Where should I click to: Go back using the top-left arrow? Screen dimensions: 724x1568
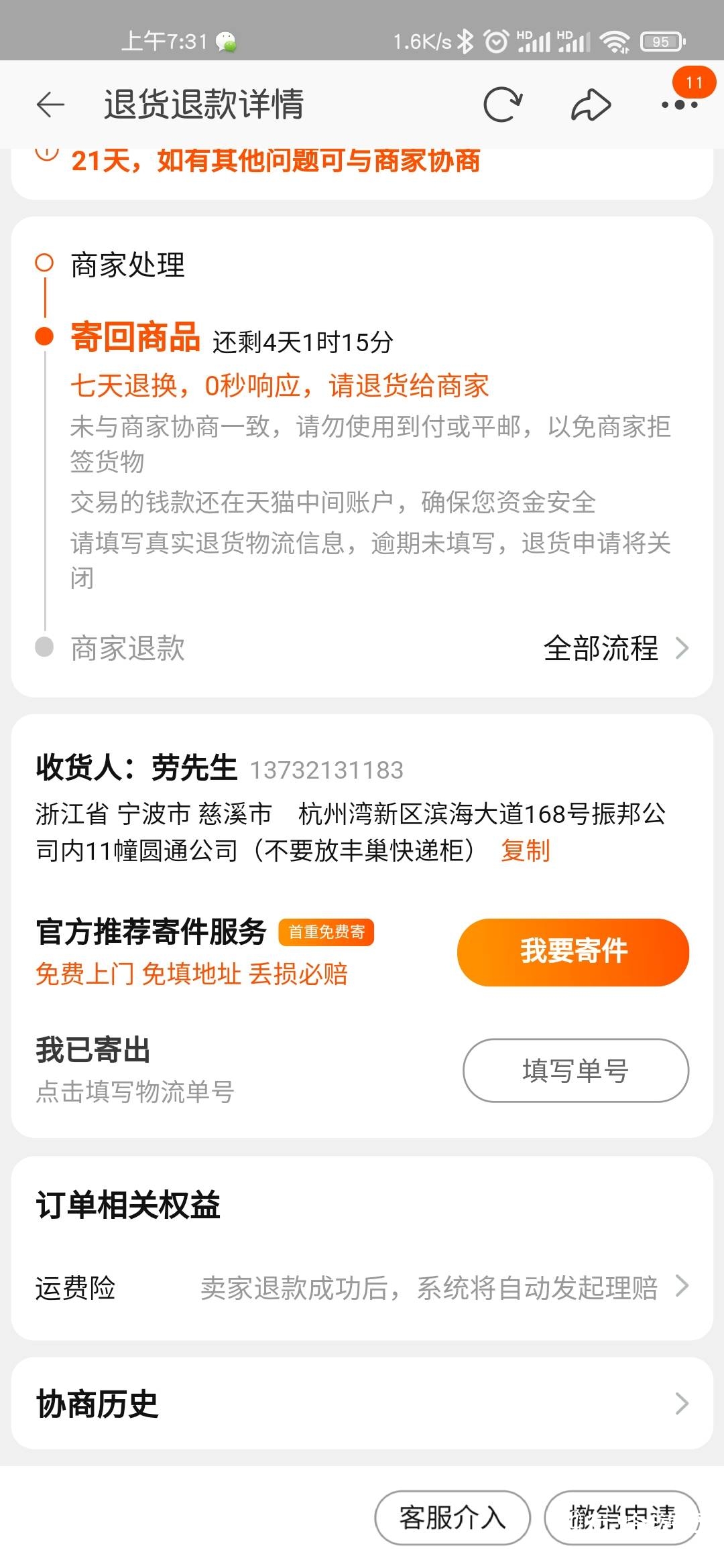[x=50, y=105]
